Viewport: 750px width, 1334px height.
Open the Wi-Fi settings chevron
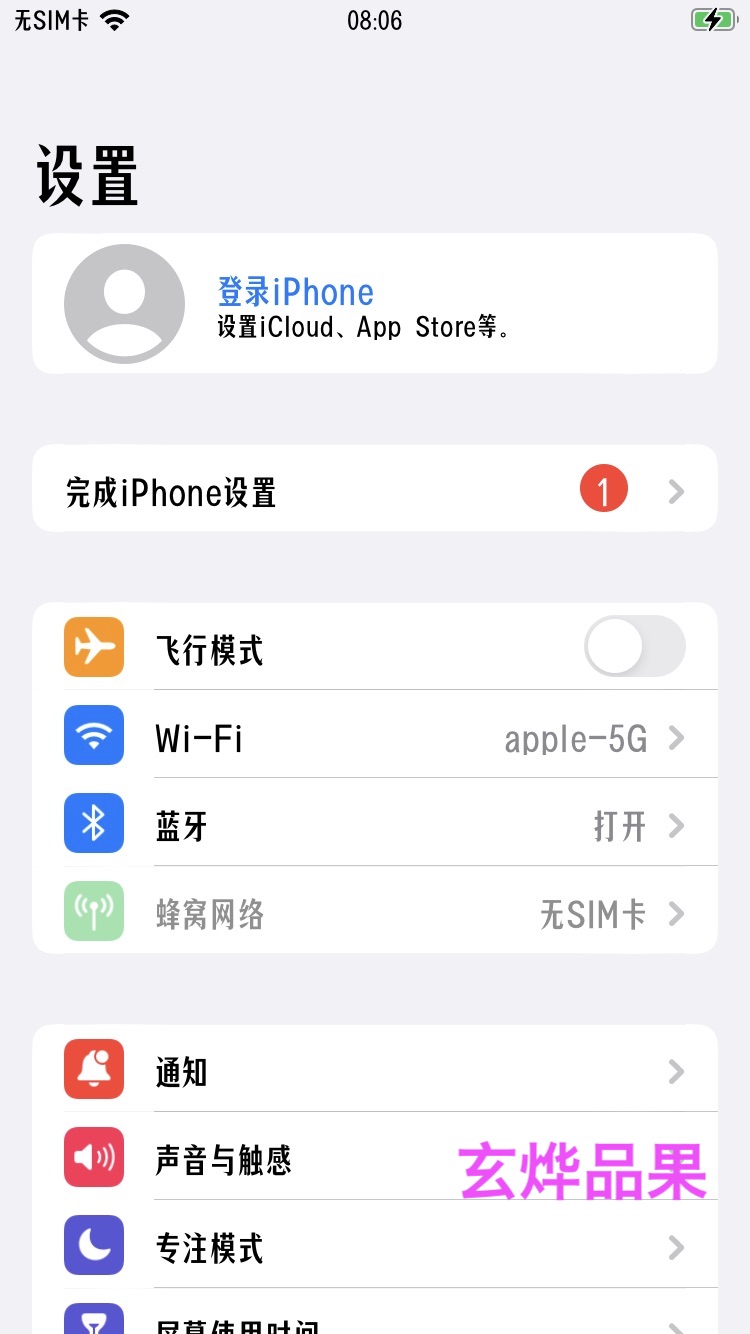[x=675, y=738]
